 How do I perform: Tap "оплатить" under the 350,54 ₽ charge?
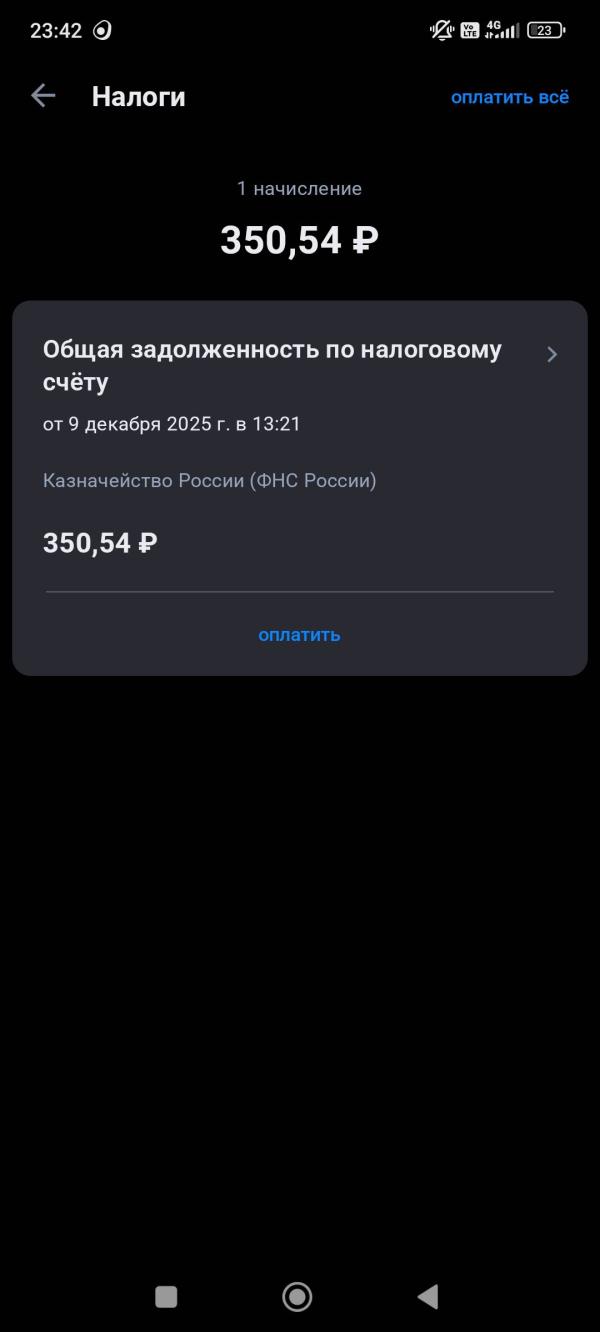300,635
